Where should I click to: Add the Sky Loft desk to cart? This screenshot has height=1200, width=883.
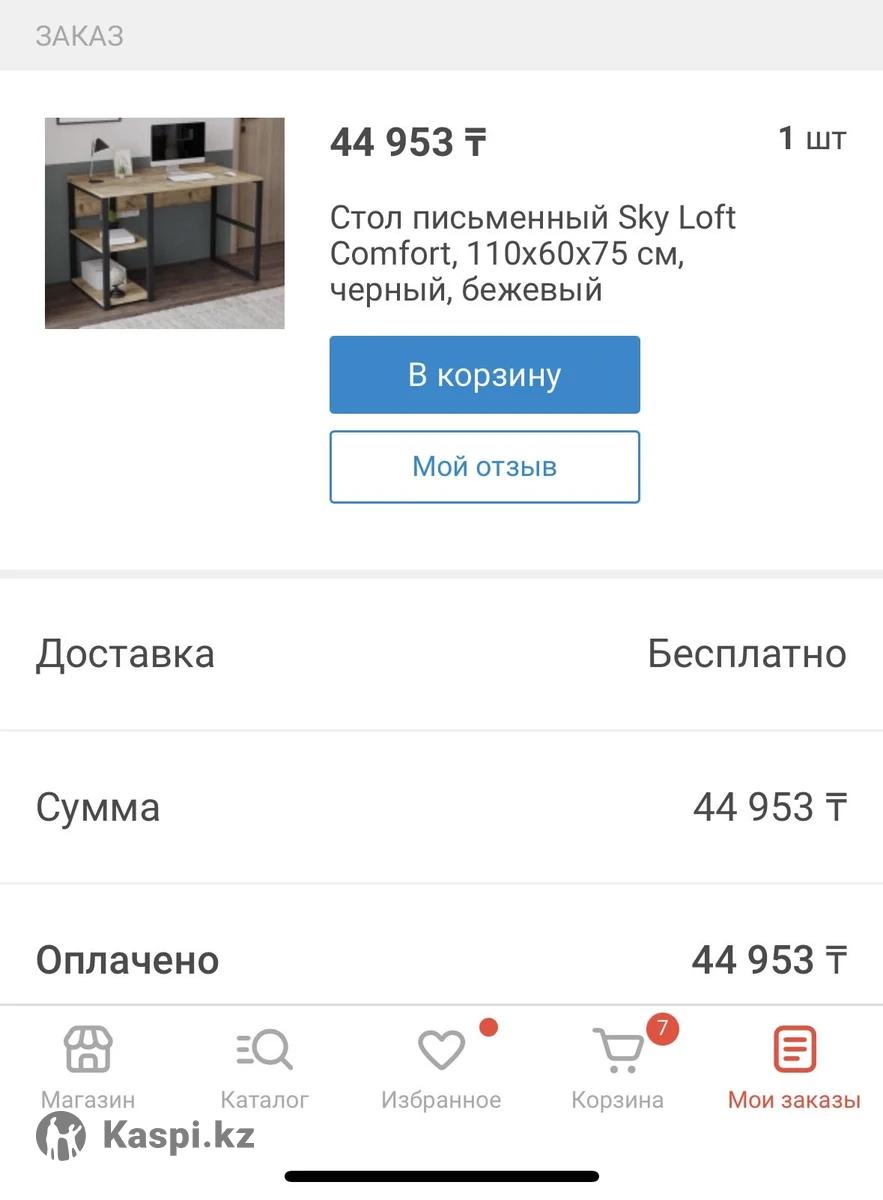tap(484, 375)
